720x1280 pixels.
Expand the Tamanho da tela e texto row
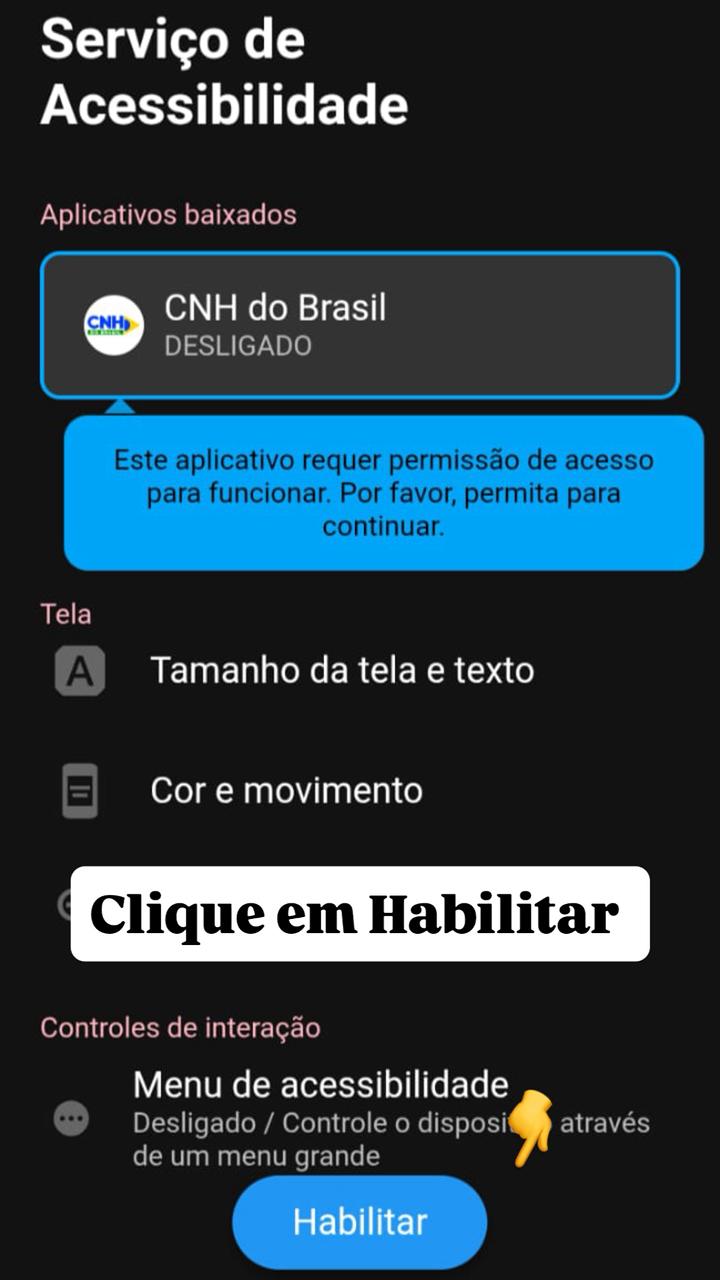pos(343,669)
